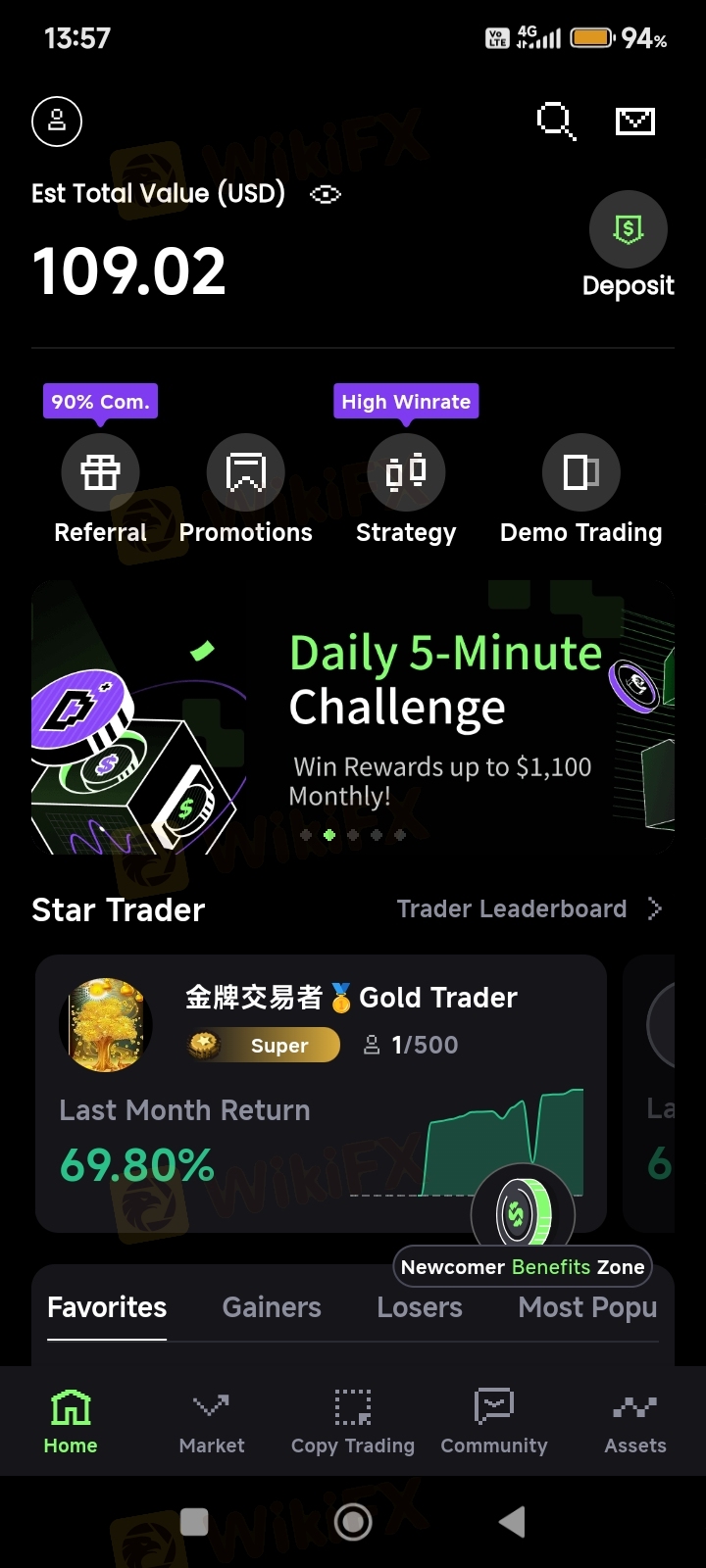Viewport: 706px width, 1568px height.
Task: Hide the estimated total value
Action: tap(326, 194)
